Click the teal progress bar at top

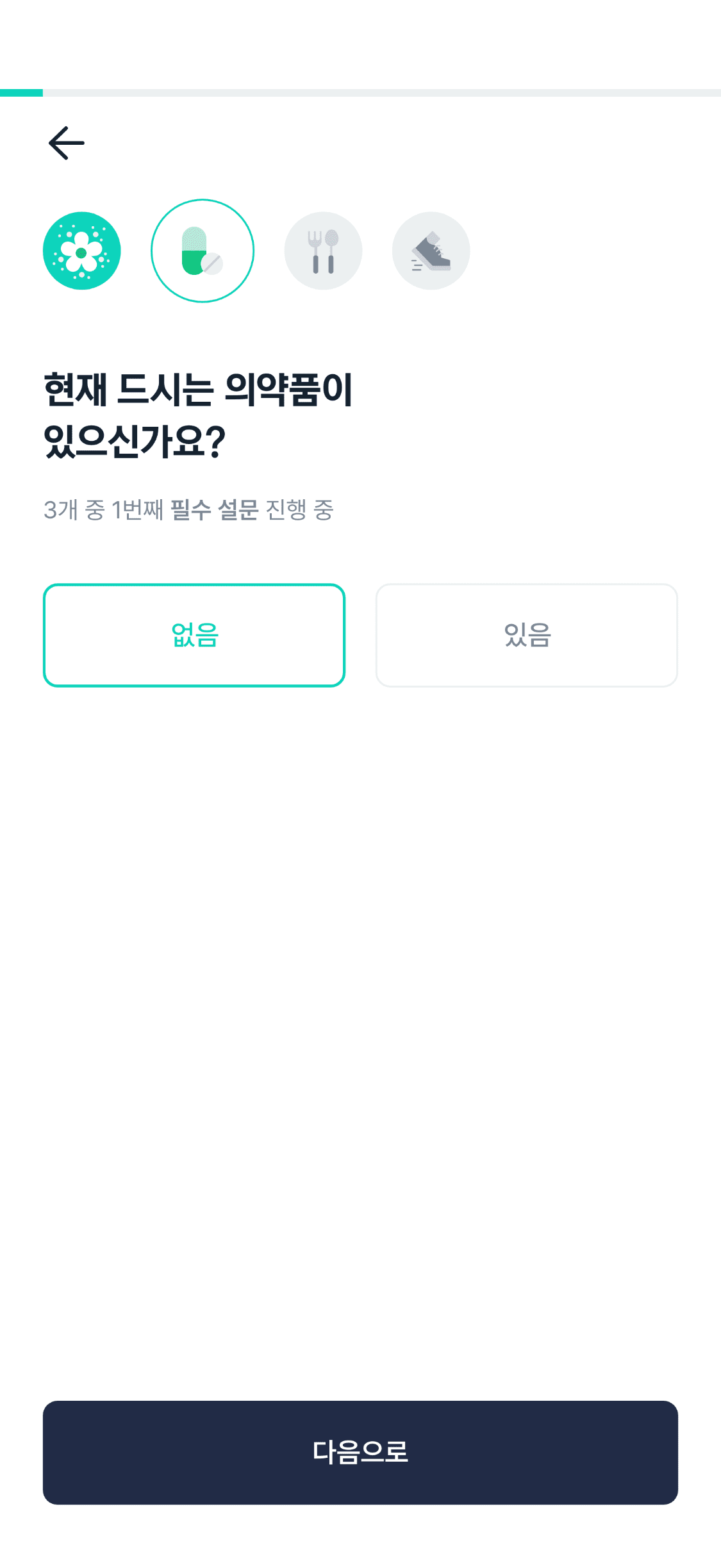pos(21,92)
